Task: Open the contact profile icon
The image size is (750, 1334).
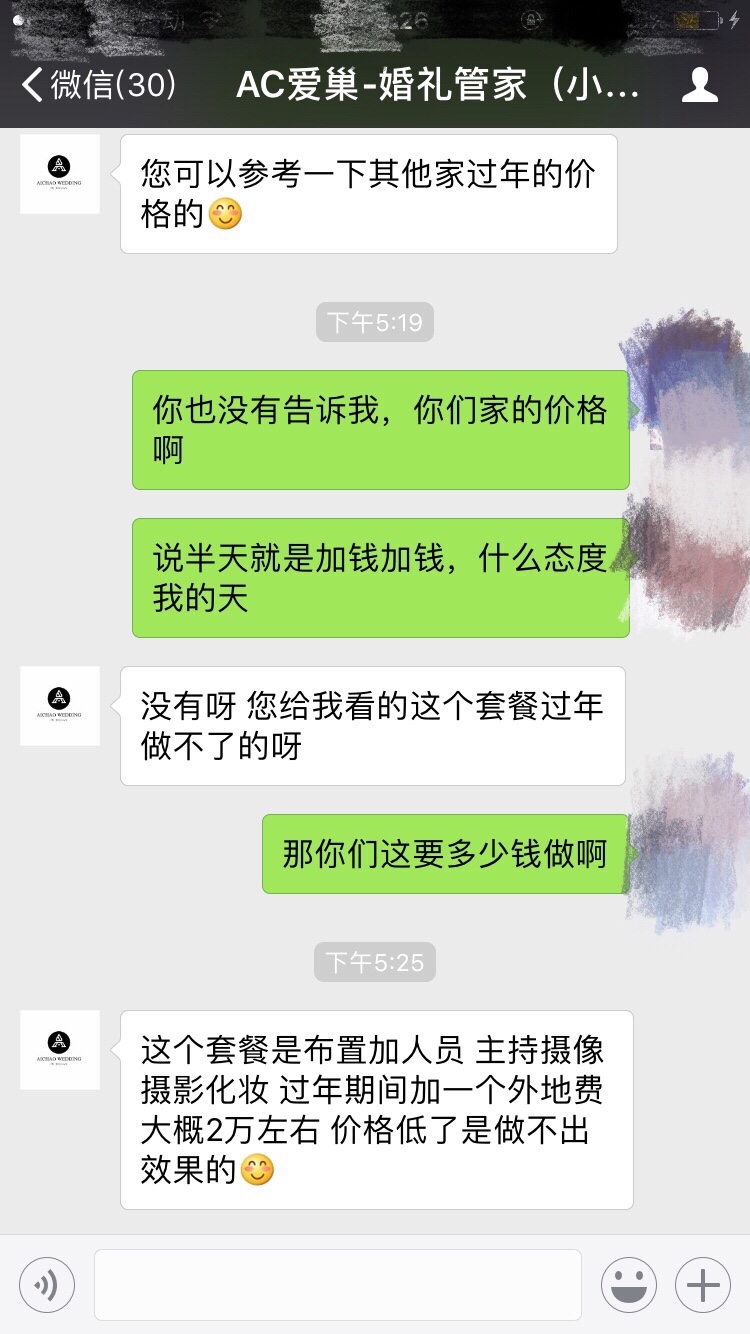Action: (700, 85)
